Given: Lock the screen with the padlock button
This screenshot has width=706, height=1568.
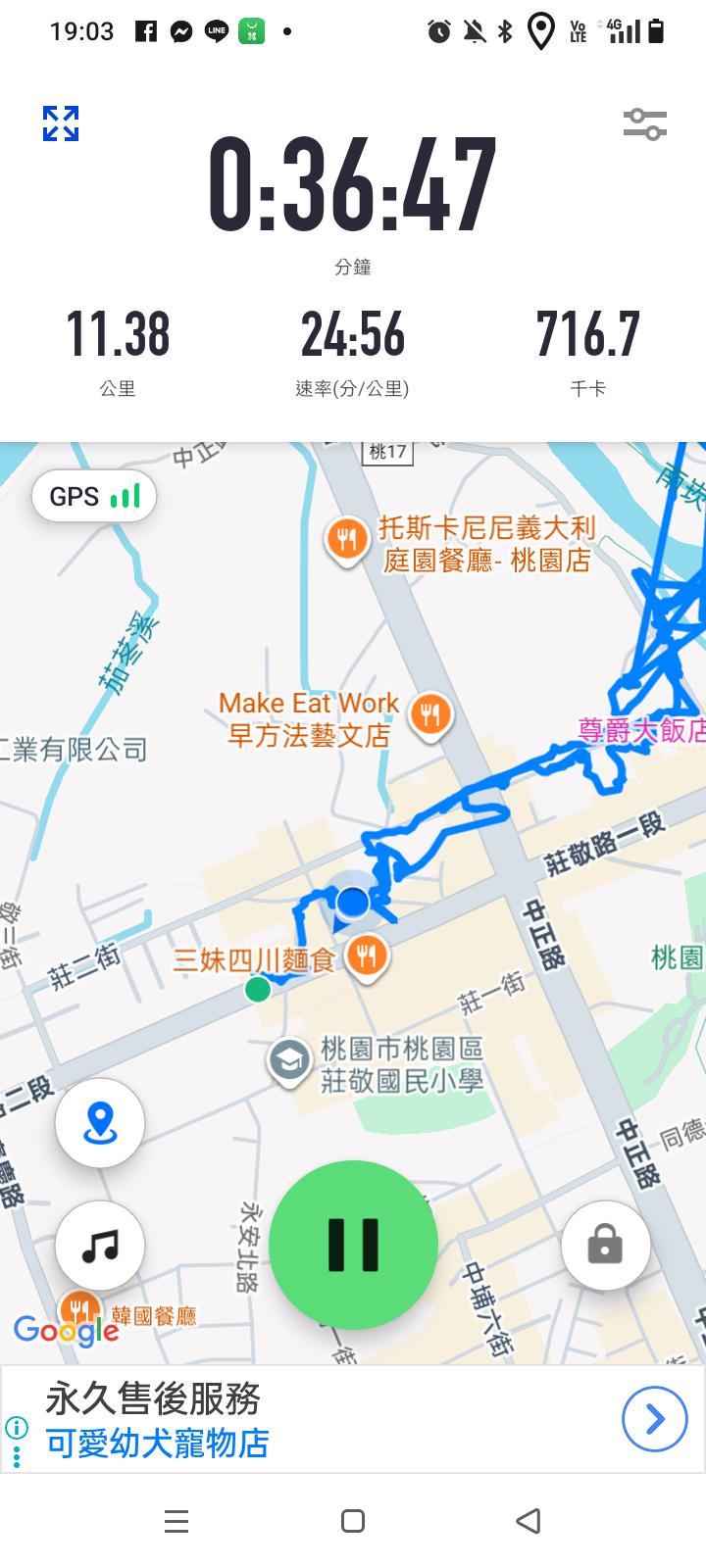Looking at the screenshot, I should [604, 1246].
